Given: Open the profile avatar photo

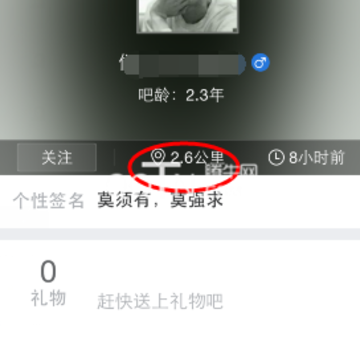Looking at the screenshot, I should [x=187, y=16].
